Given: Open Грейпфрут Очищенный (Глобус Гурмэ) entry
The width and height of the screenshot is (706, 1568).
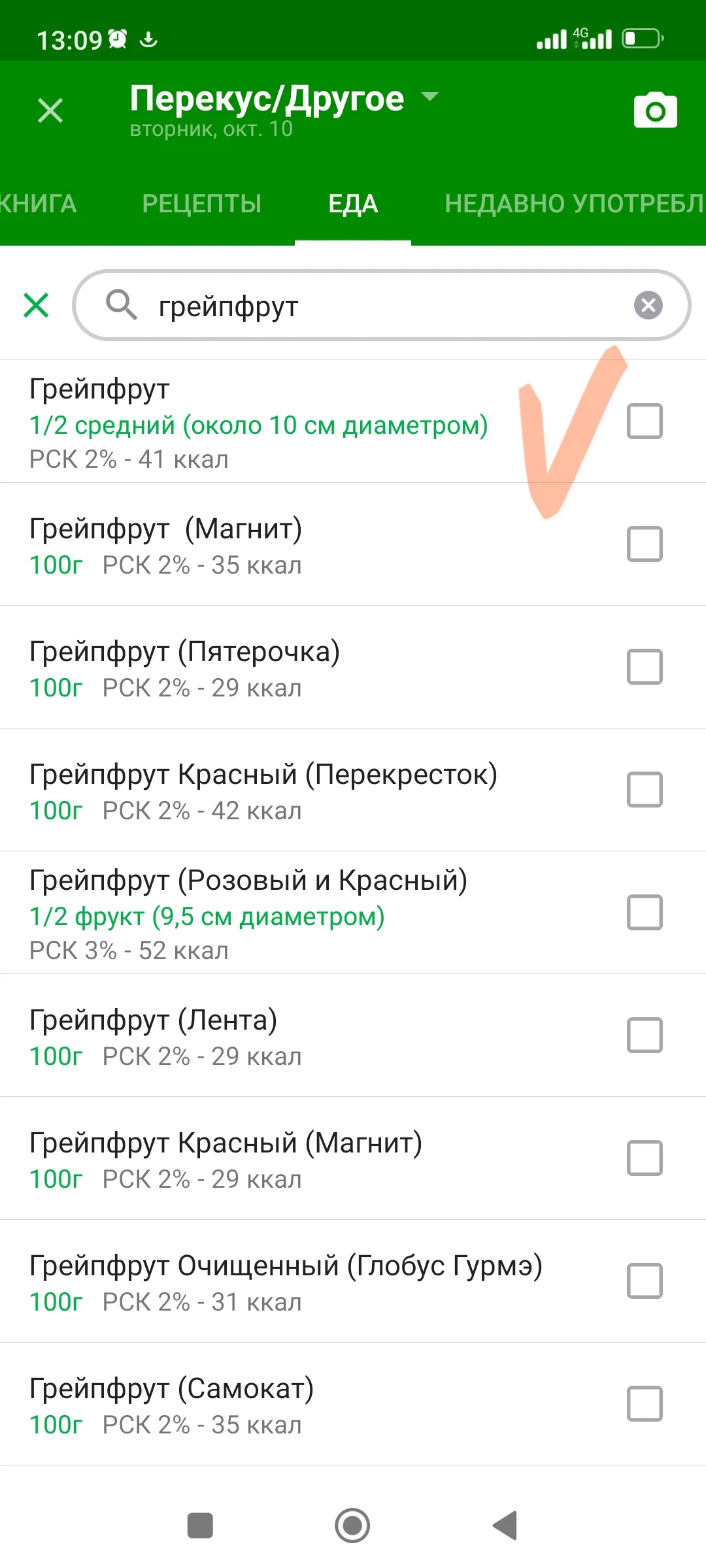Looking at the screenshot, I should pyautogui.click(x=261, y=1281).
